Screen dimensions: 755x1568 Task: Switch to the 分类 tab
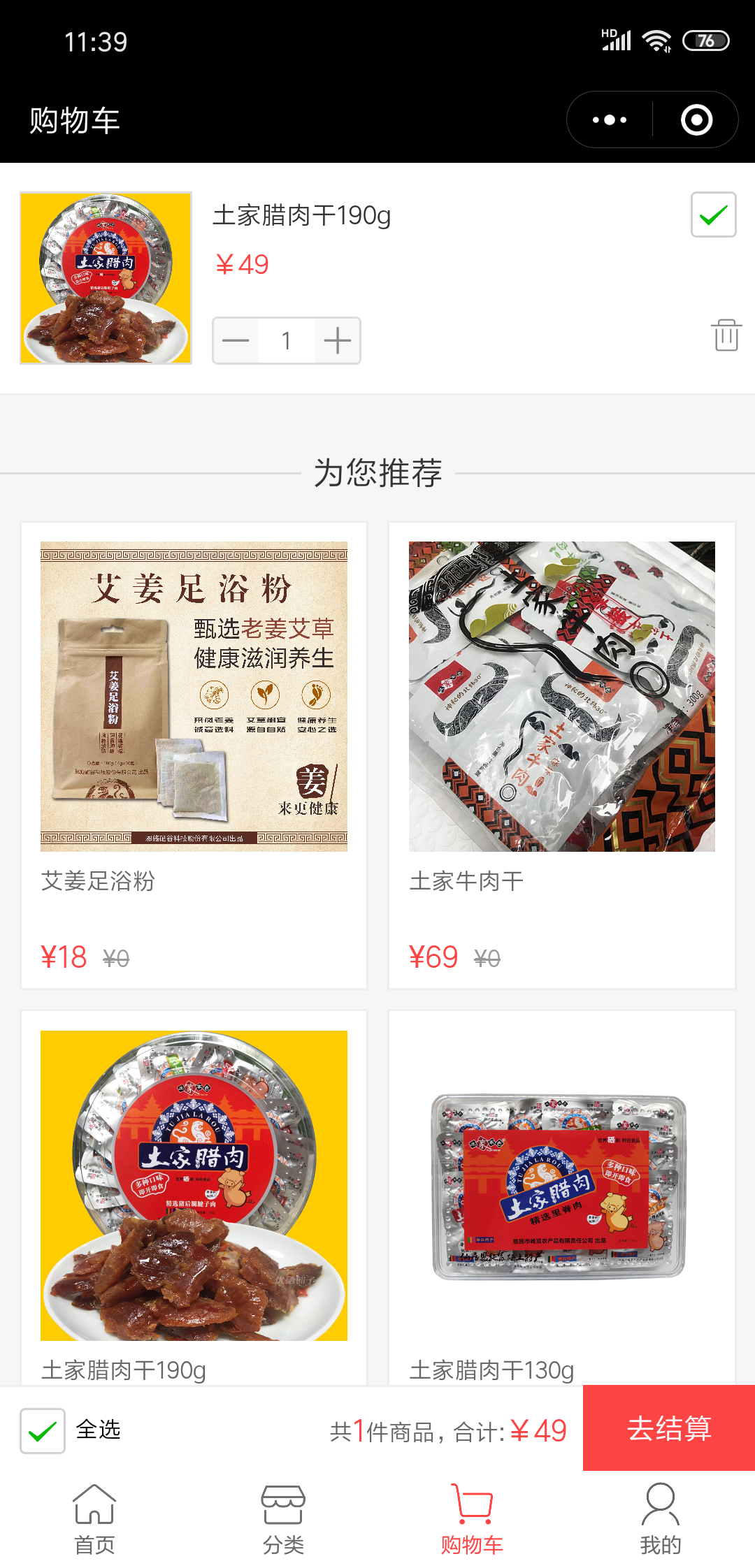[283, 1519]
